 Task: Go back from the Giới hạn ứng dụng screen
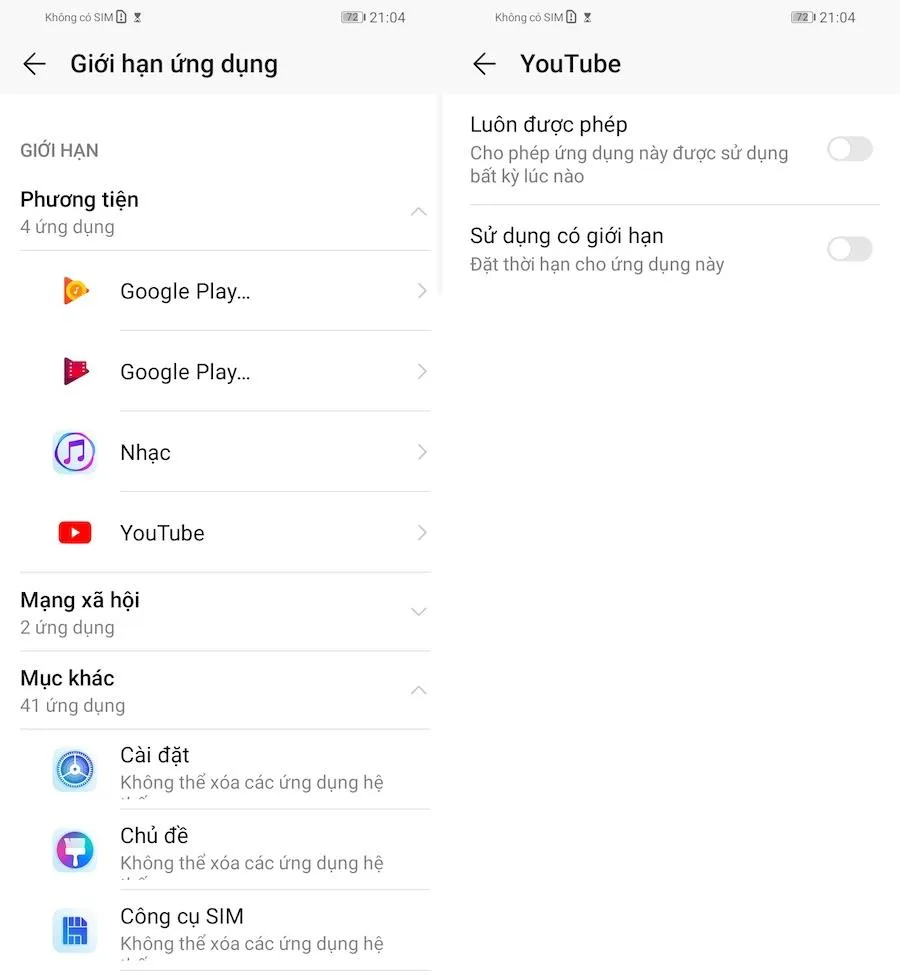tap(34, 64)
